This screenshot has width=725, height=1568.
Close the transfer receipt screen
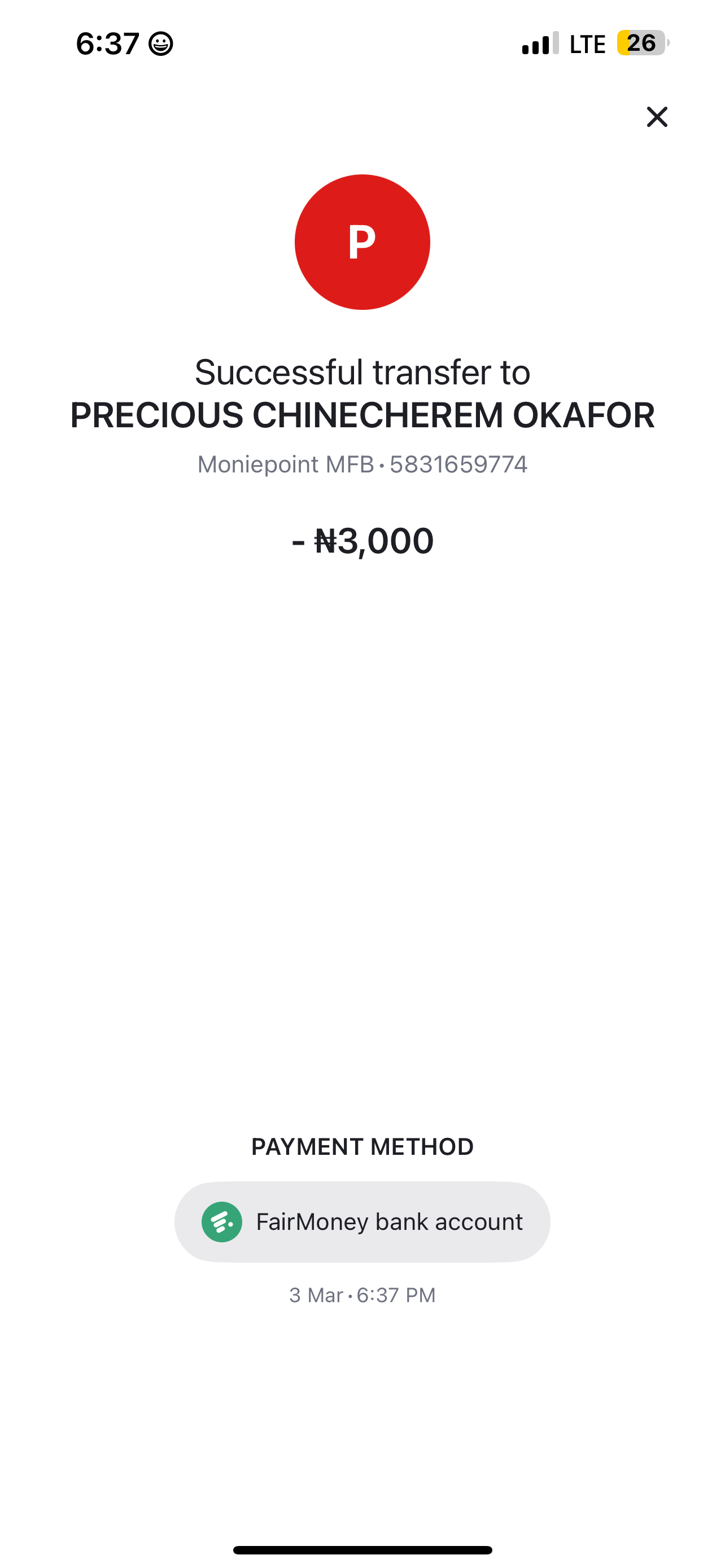tap(657, 117)
